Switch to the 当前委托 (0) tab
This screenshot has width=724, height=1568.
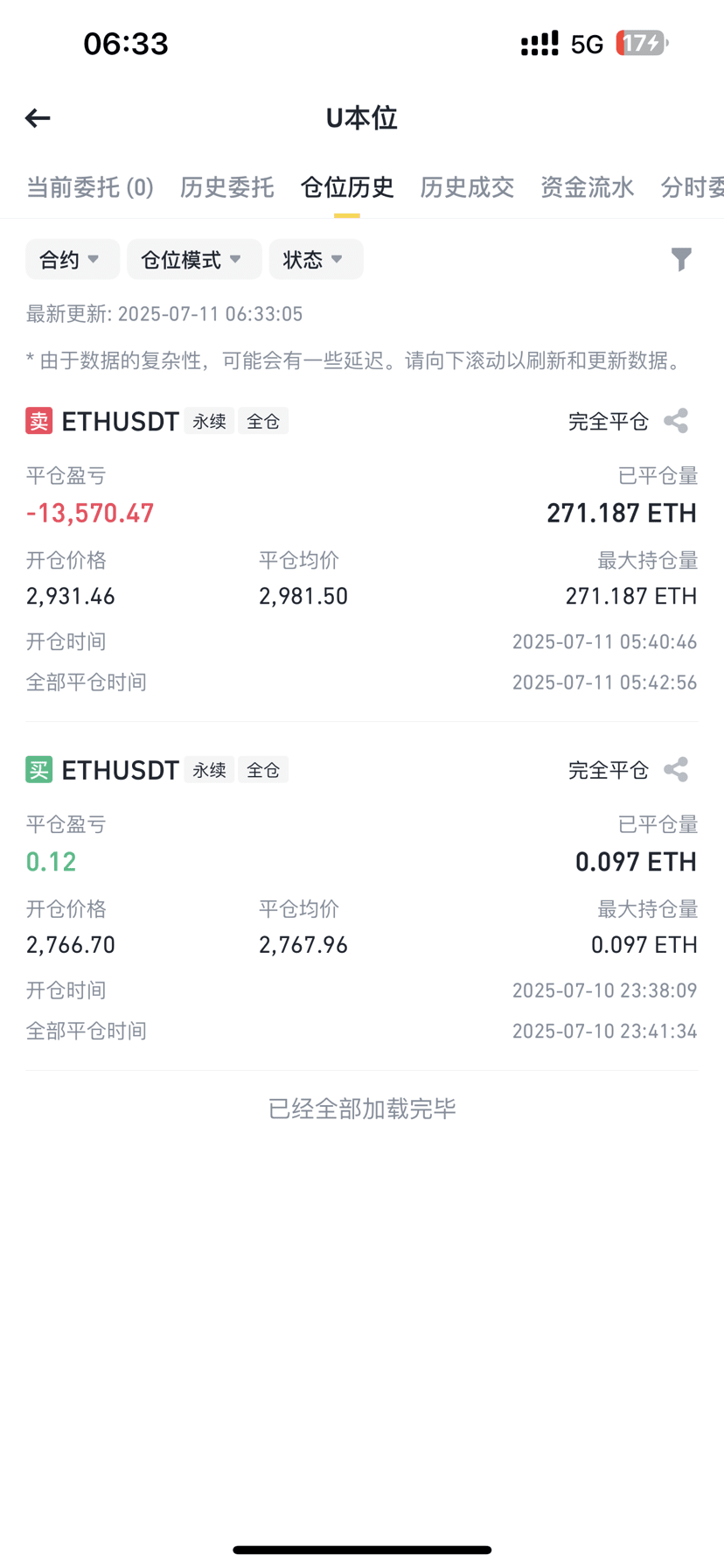90,187
